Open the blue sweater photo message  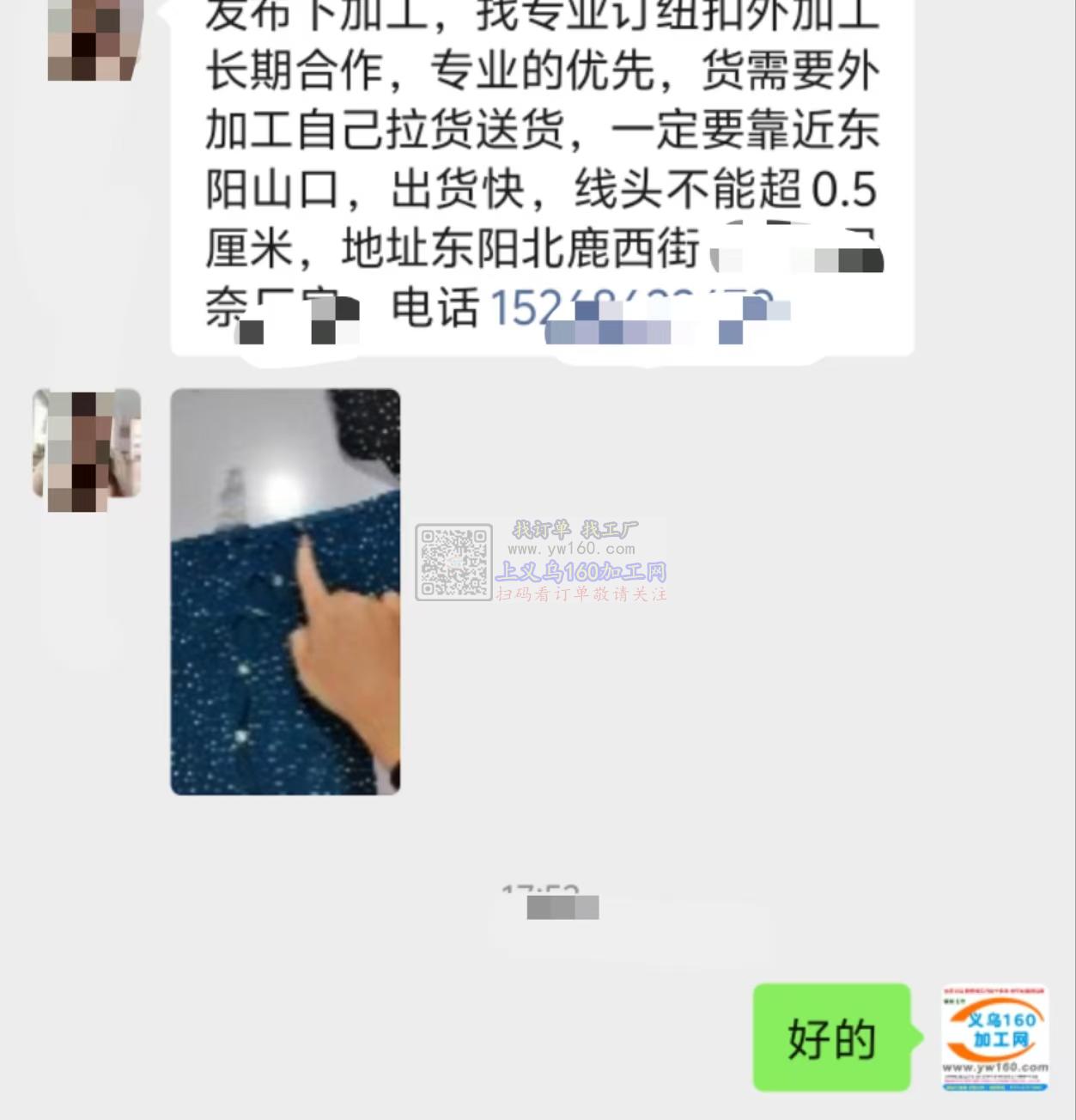(x=285, y=592)
